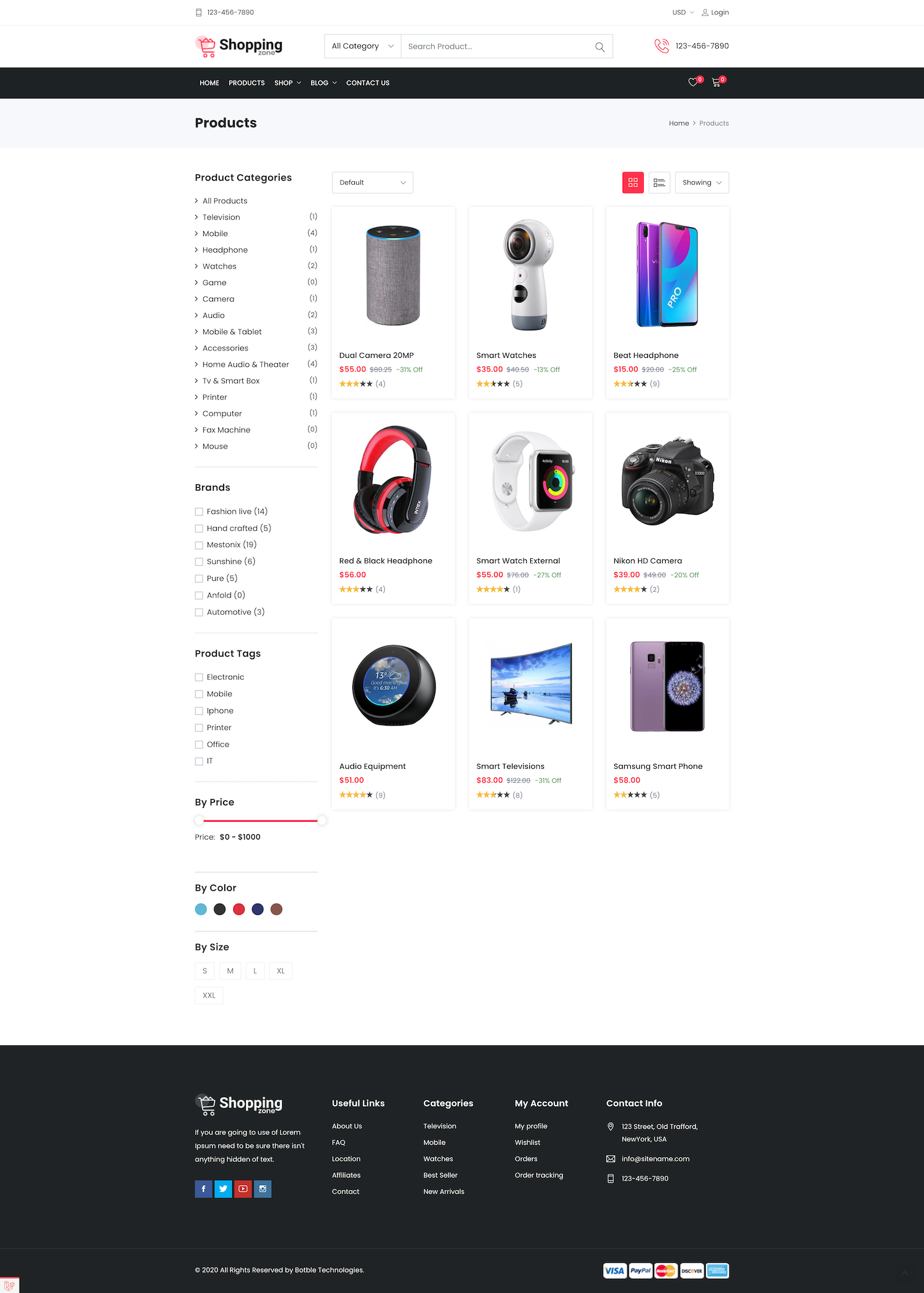Open the Login link
Screen dimensions: 924x1293
coord(715,12)
